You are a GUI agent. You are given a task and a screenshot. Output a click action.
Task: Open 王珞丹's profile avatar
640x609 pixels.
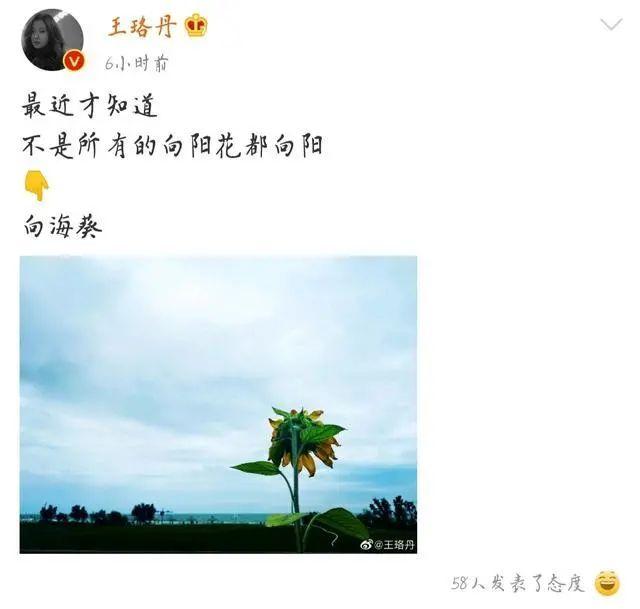point(52,40)
